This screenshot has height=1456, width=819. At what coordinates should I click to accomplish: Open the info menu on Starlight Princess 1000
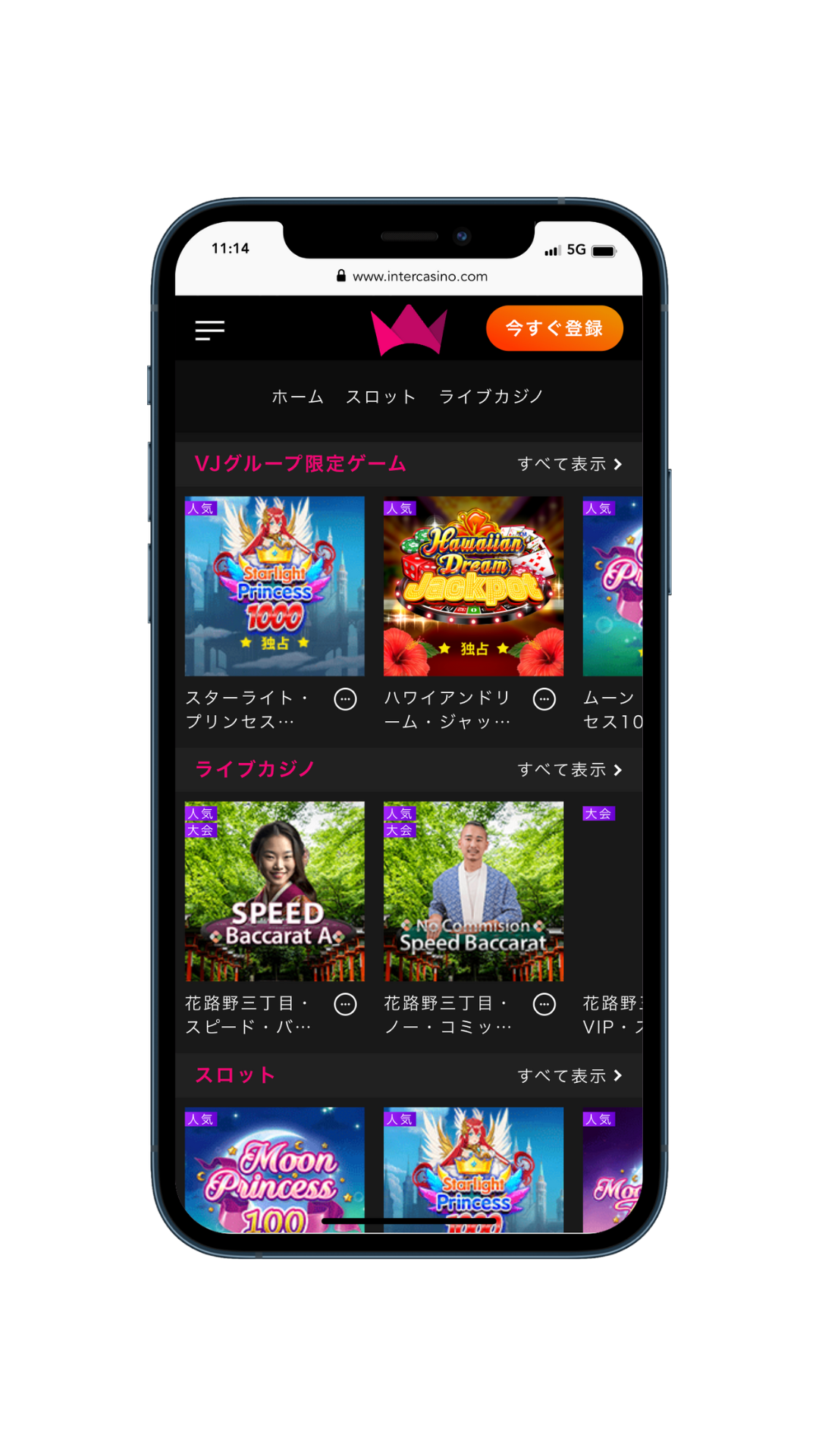tap(346, 699)
